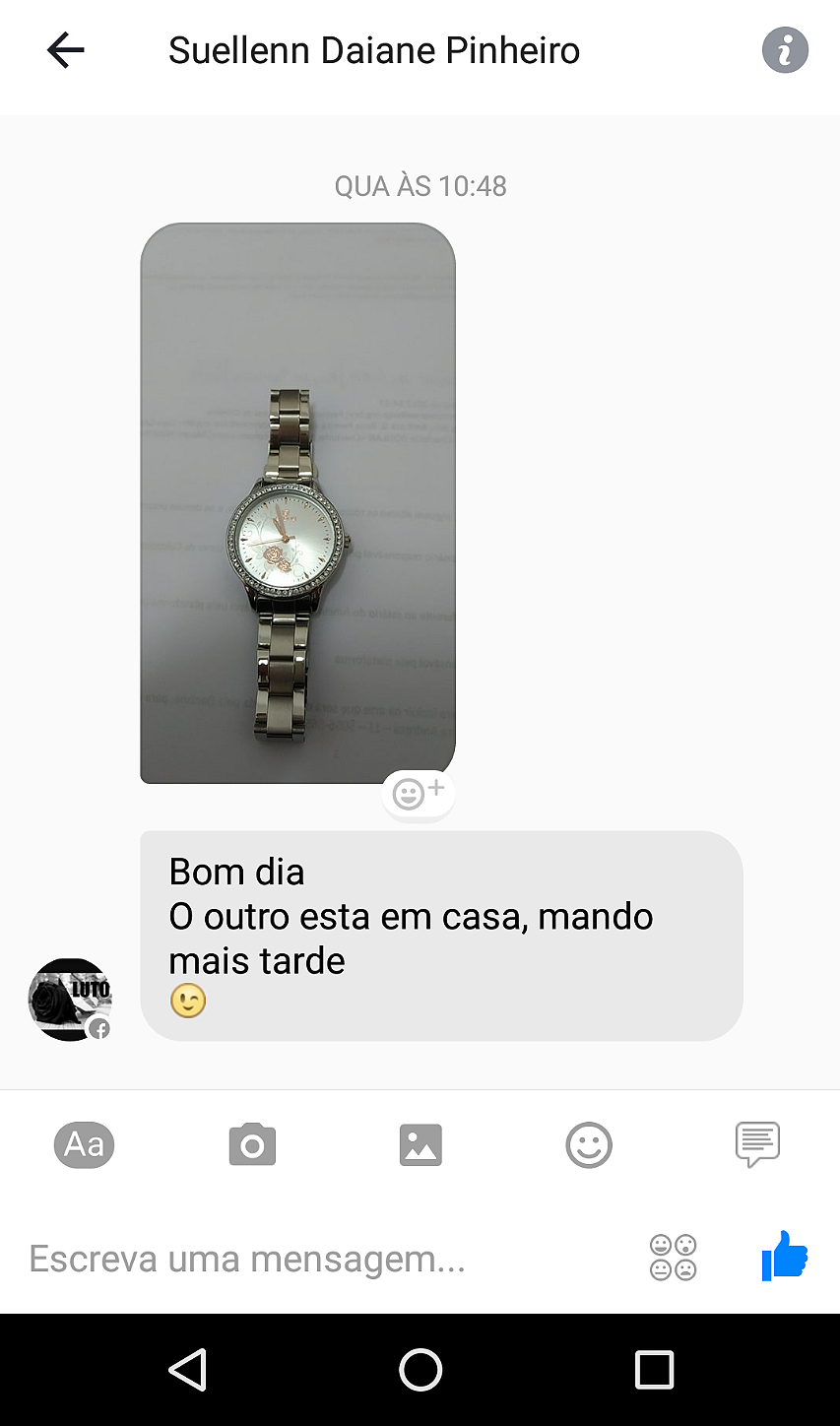Open the watch photo in the chat
Image resolution: width=840 pixels, height=1426 pixels.
(x=297, y=503)
